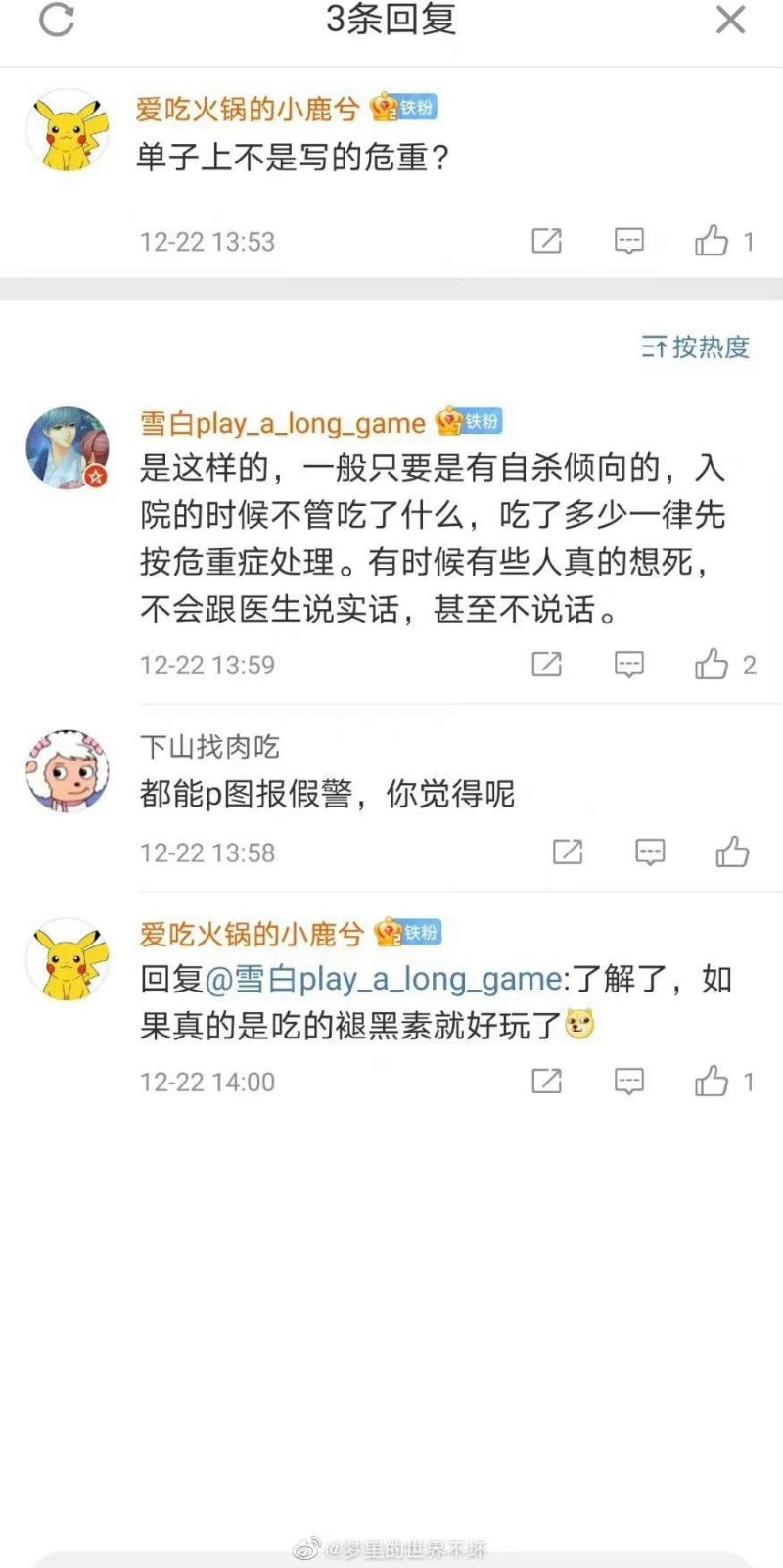Viewport: 783px width, 1568px height.
Task: Close the 3条回复 panel
Action: point(730,19)
